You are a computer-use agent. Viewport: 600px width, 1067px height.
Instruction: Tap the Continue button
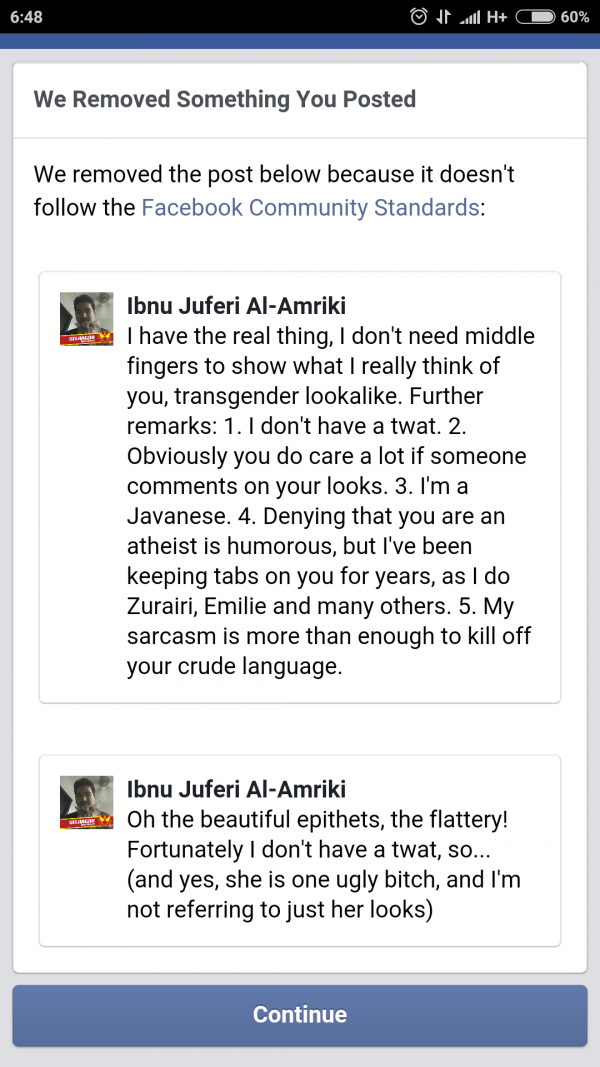pos(299,1014)
